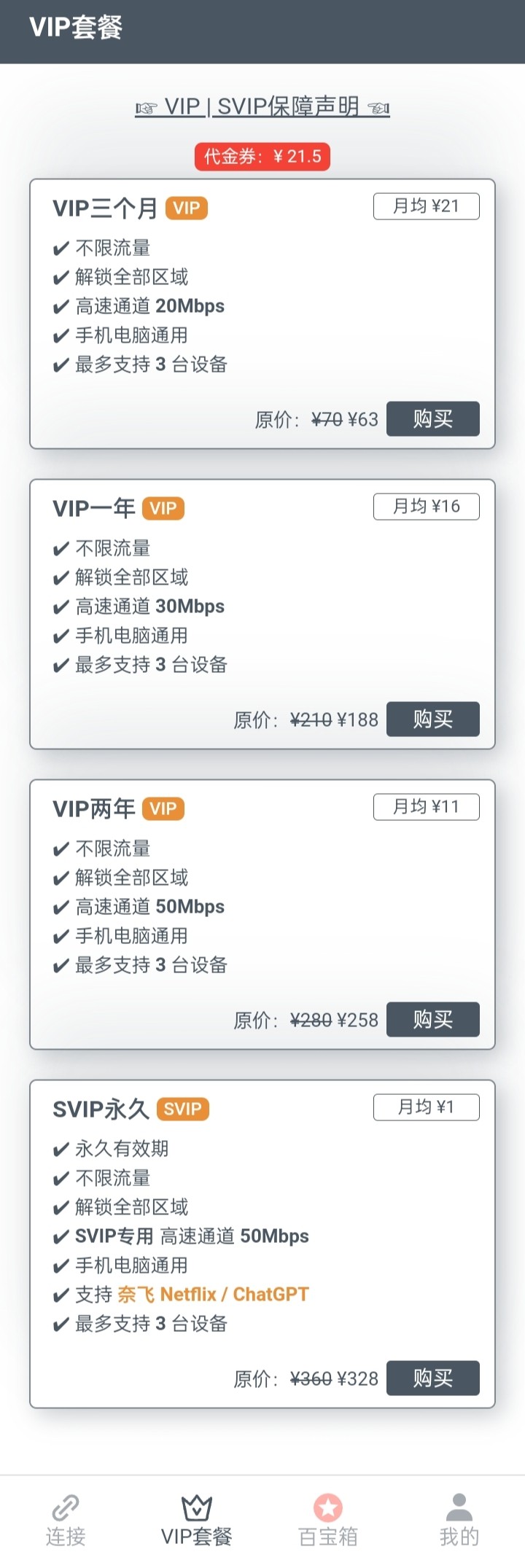Open the VIP | SVIP保障声明 link
Screen dimensions: 525x1568
[x=262, y=107]
